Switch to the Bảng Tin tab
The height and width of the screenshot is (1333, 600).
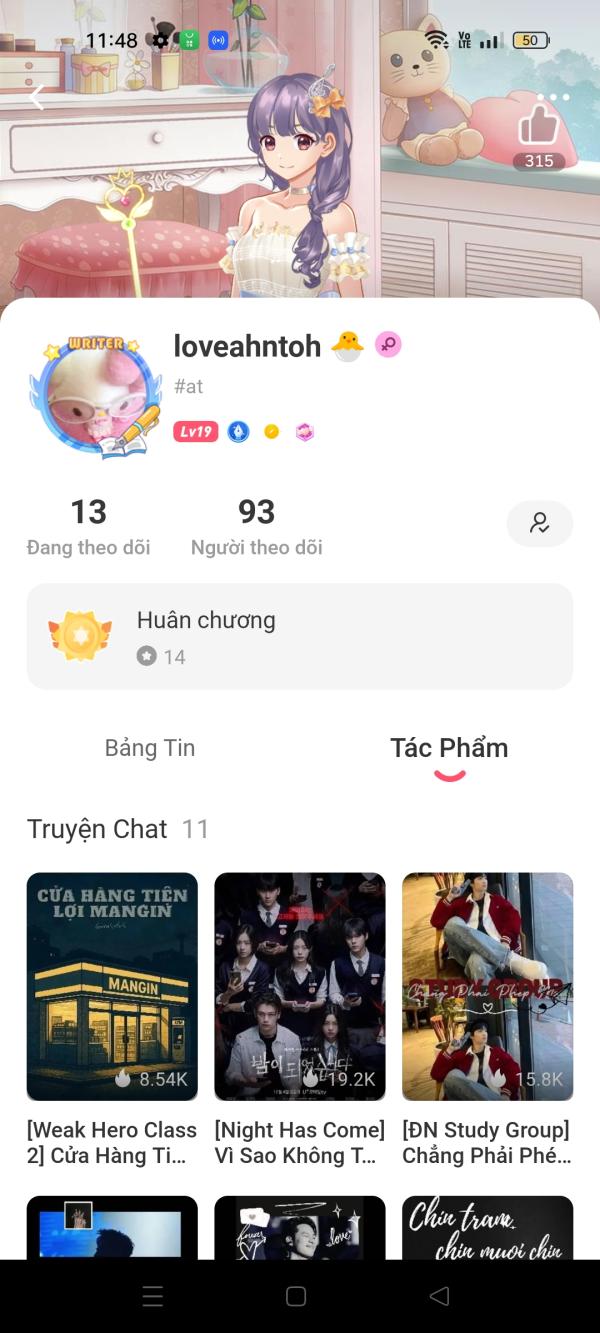click(x=150, y=748)
